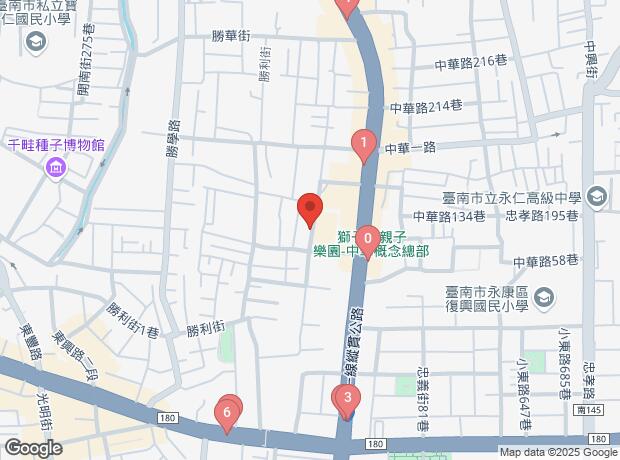This screenshot has height=460, width=620.
Task: Open 復興國民小學 school place icon
Action: click(x=543, y=298)
